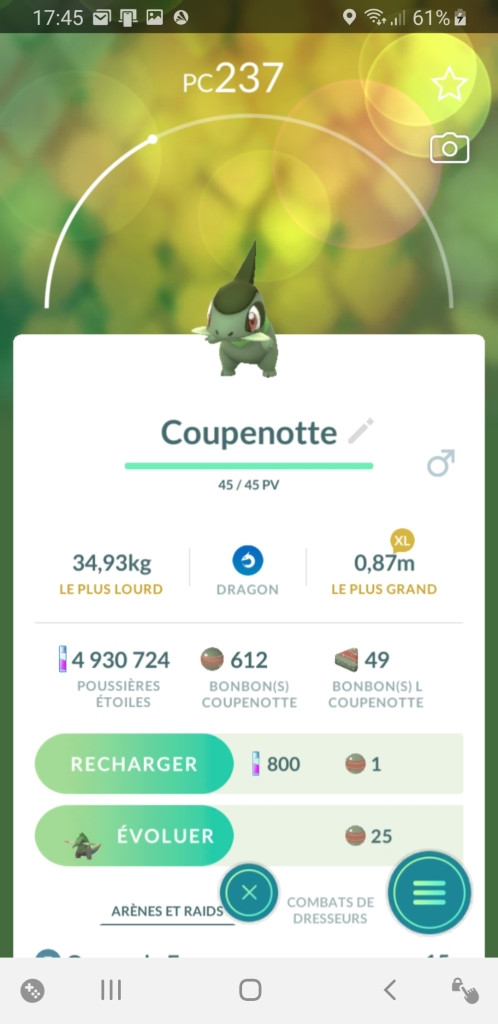
Task: Go to the phone home screen
Action: click(250, 990)
